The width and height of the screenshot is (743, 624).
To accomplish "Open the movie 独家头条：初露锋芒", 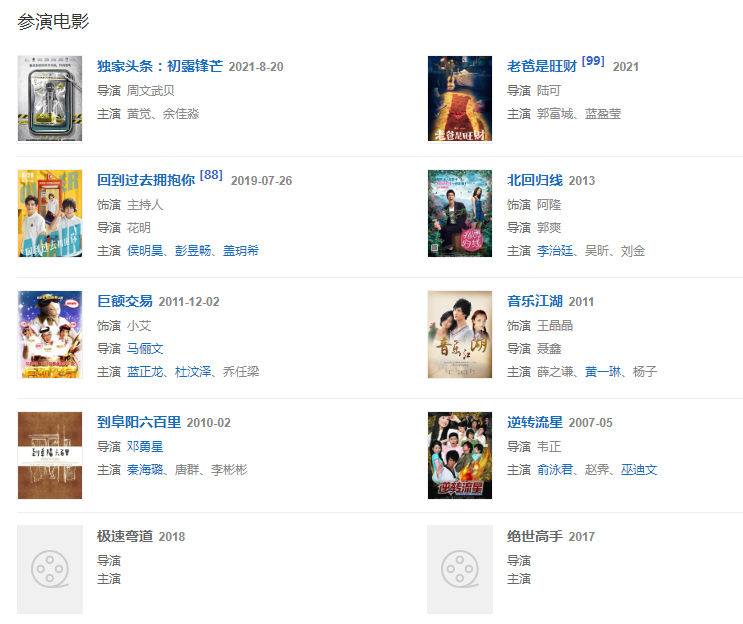I will click(160, 67).
